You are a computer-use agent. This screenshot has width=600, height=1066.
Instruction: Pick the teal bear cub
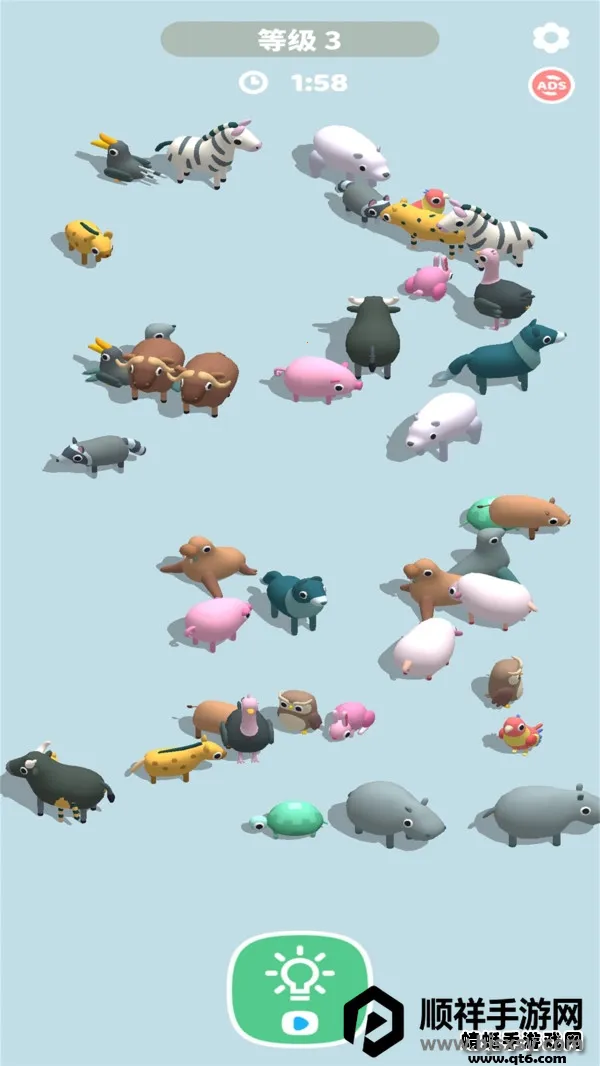(296, 598)
